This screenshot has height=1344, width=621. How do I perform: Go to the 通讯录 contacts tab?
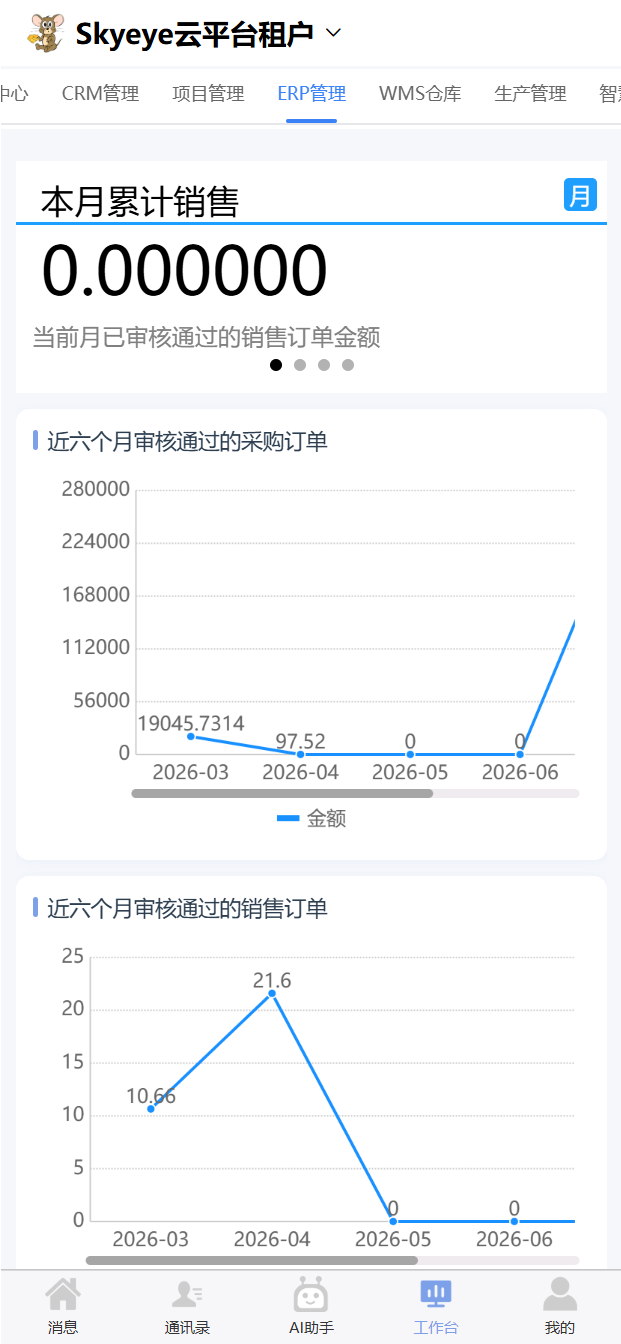pyautogui.click(x=187, y=1307)
